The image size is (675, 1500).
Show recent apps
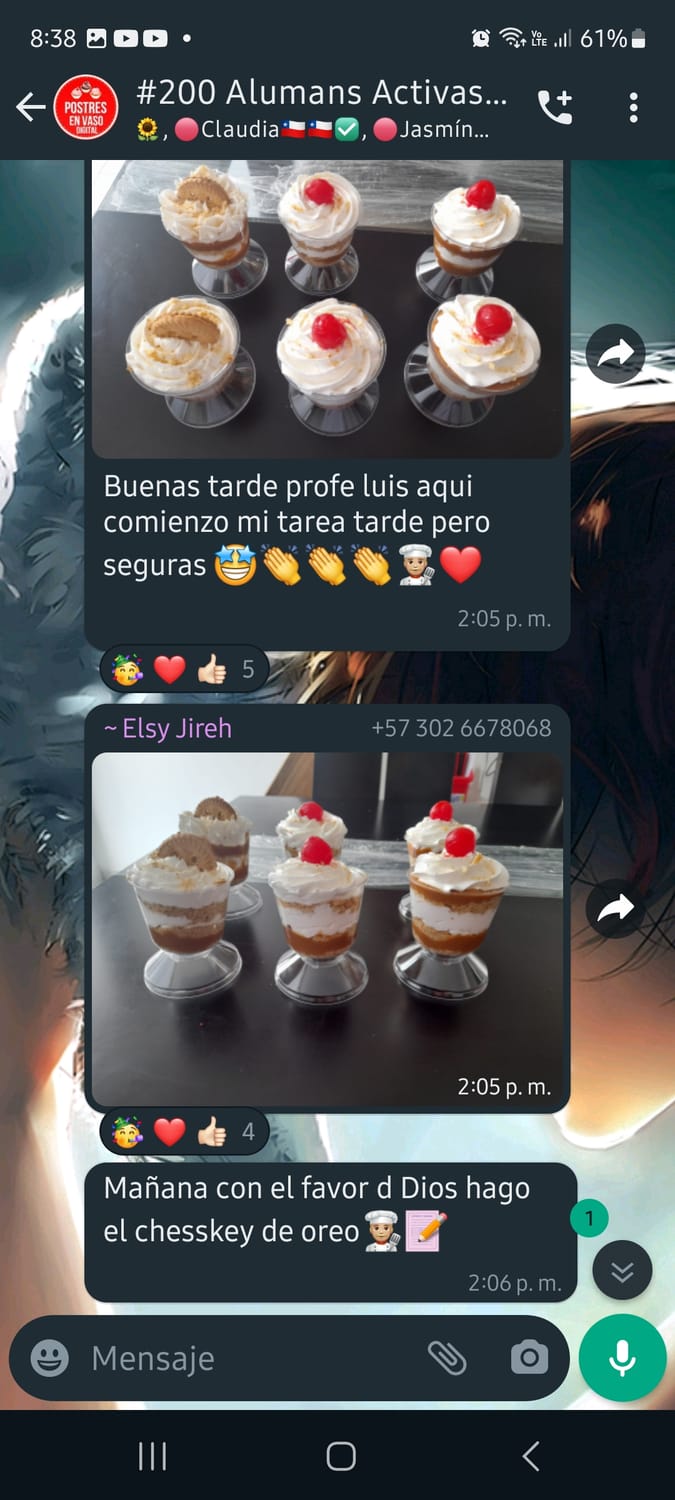point(152,1456)
